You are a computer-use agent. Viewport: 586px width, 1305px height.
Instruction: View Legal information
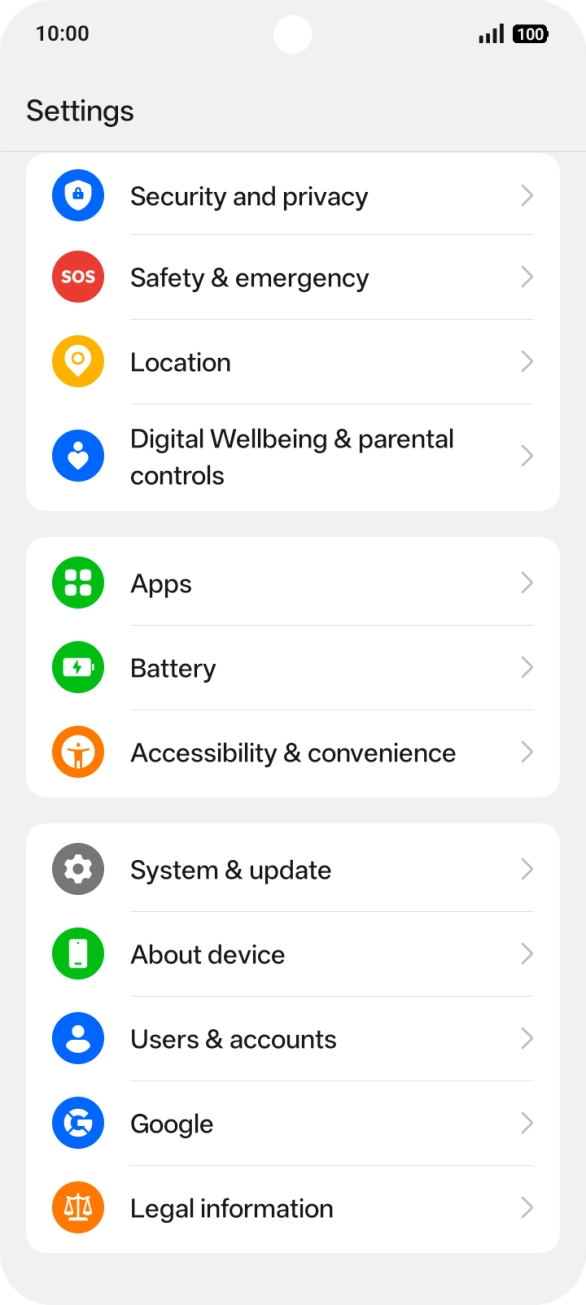[x=292, y=1208]
